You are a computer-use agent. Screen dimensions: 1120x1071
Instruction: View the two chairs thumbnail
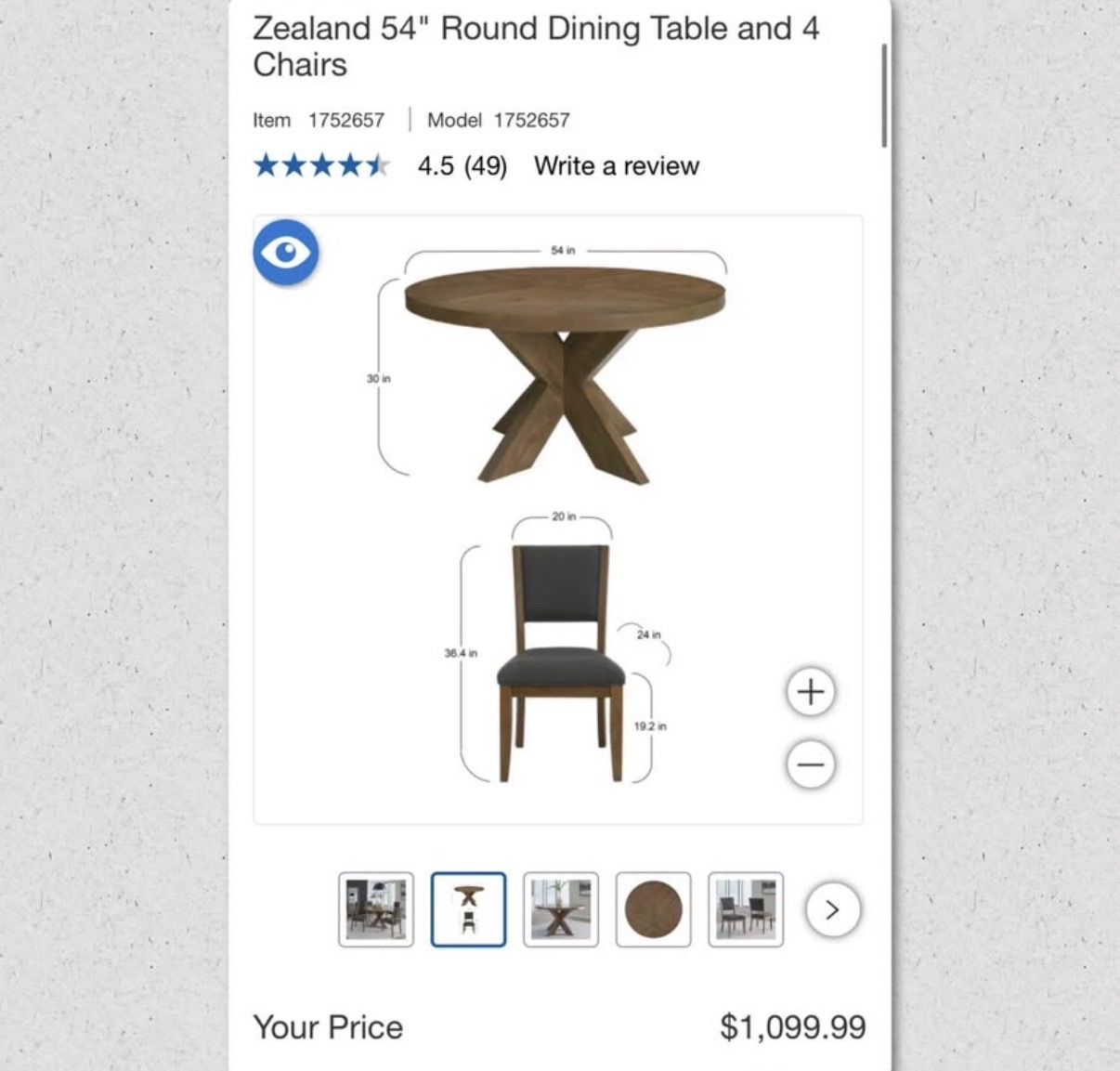(746, 910)
